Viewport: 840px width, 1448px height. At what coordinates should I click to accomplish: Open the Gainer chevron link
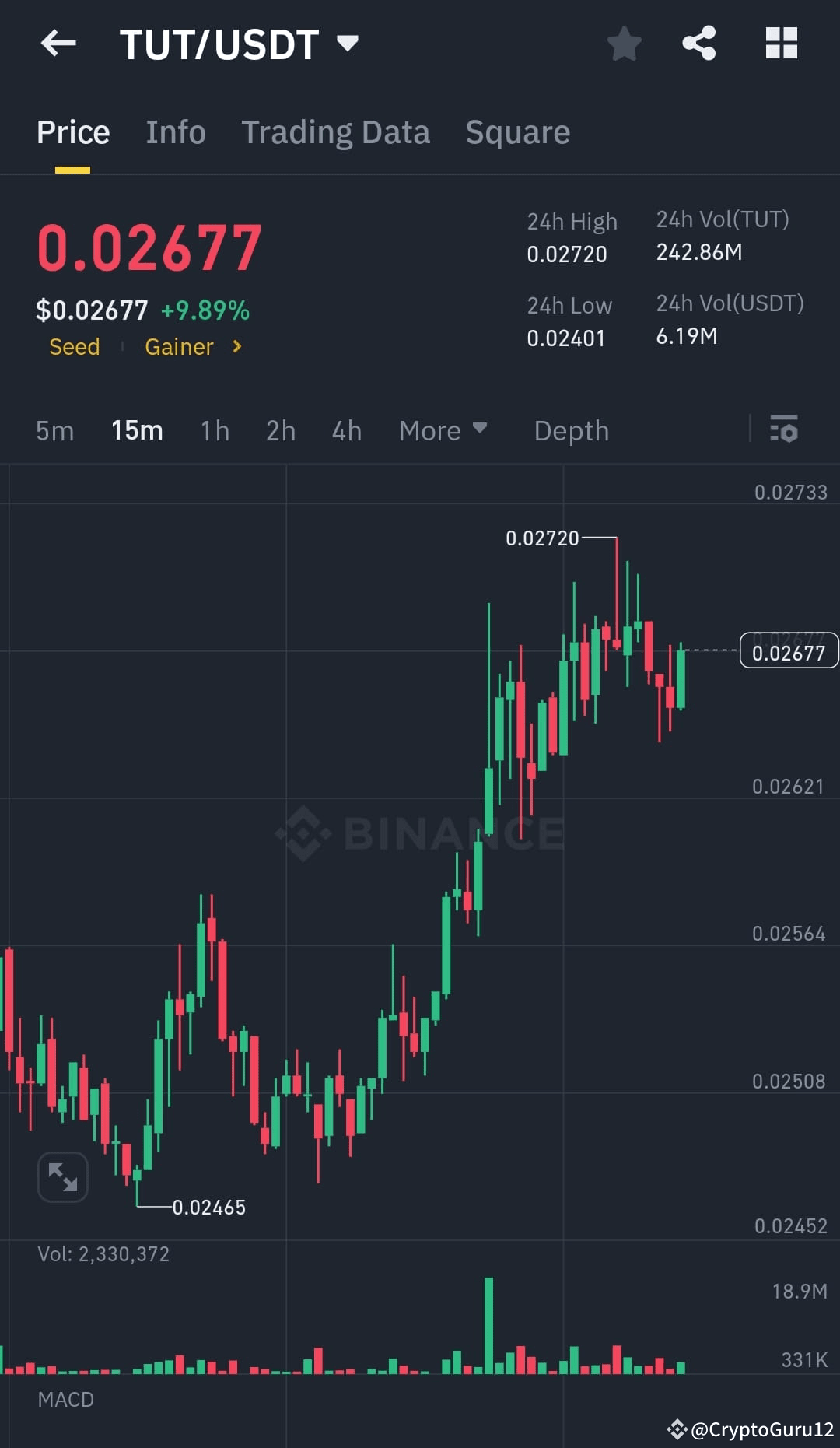click(x=236, y=346)
